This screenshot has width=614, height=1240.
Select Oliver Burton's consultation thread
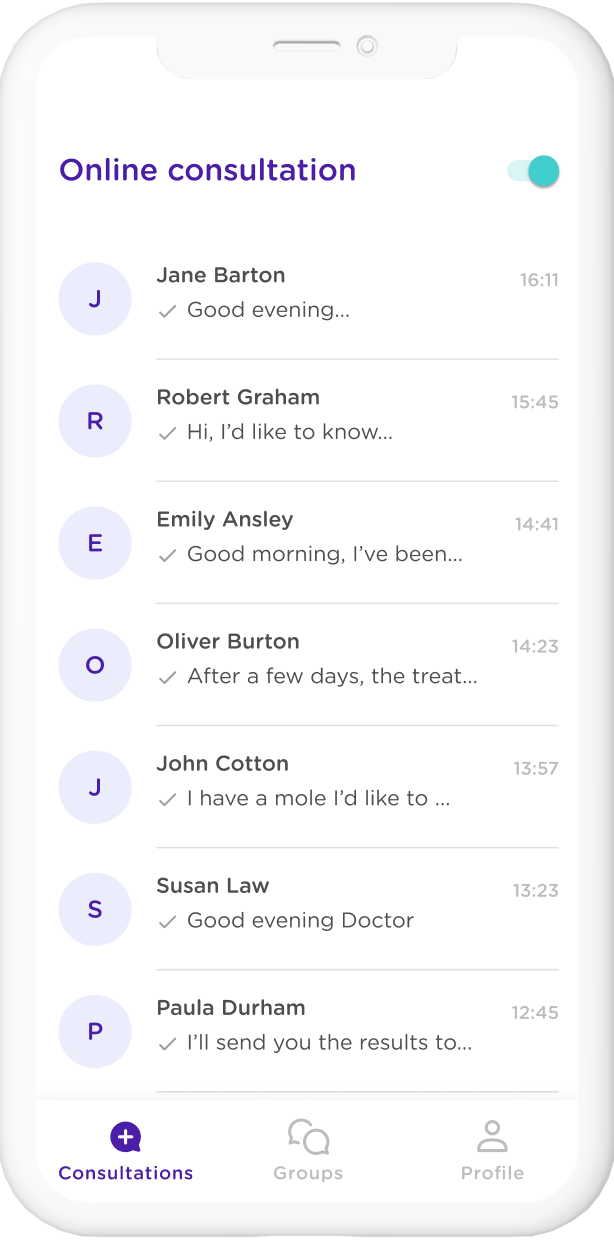(308, 664)
